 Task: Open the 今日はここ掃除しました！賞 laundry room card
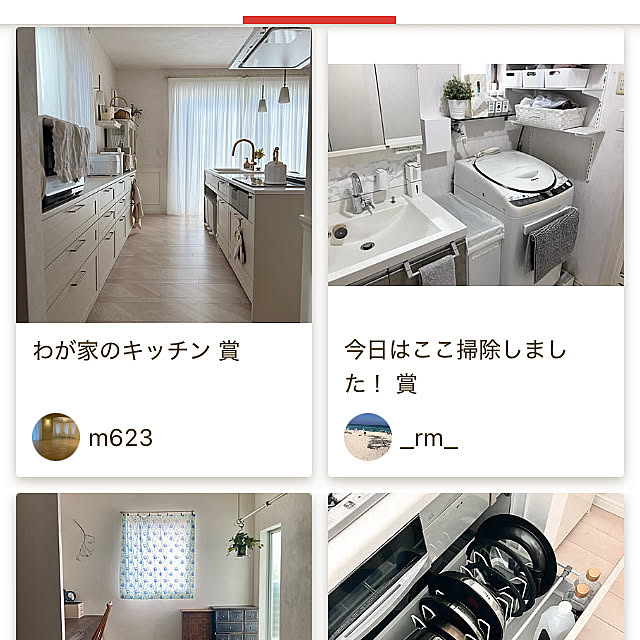pyautogui.click(x=476, y=175)
